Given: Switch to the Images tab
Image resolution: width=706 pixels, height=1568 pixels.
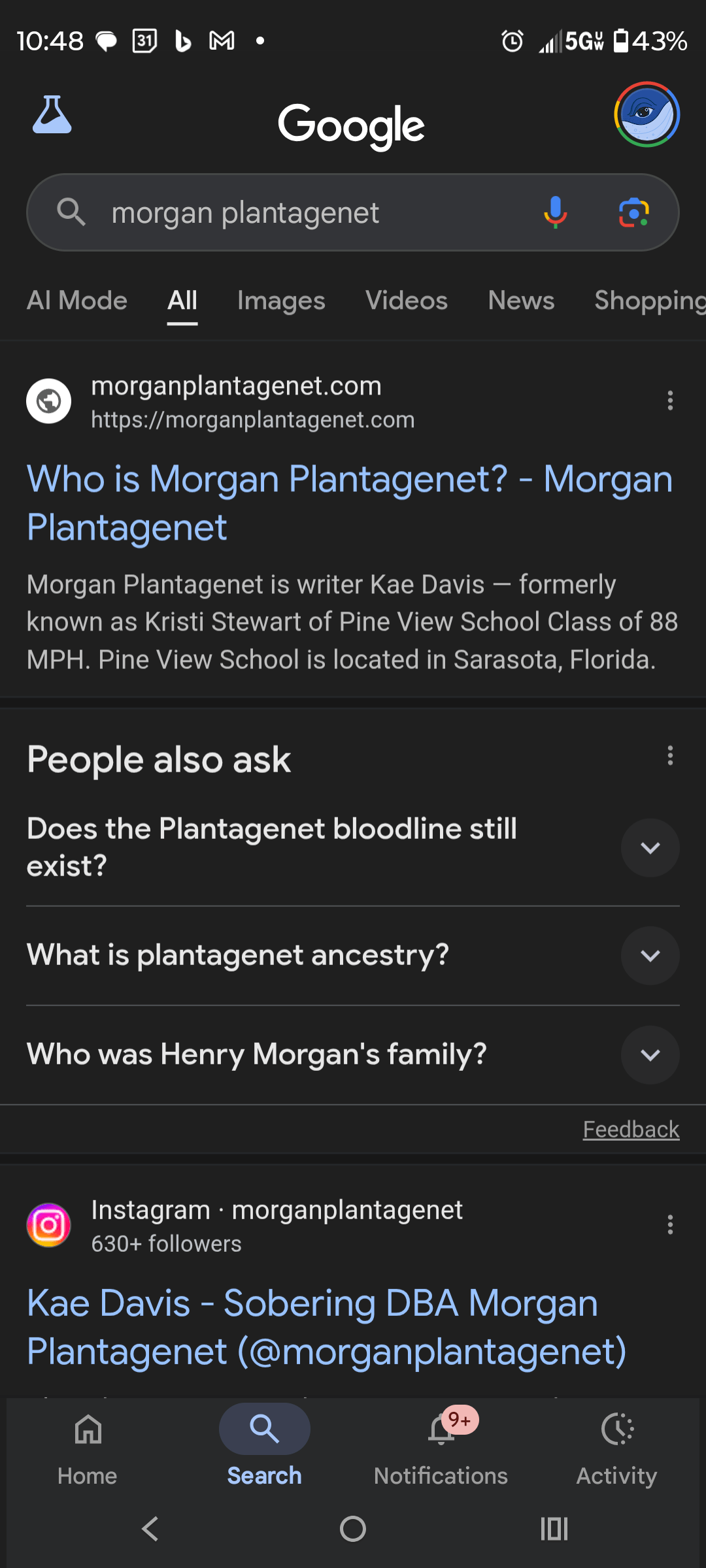Looking at the screenshot, I should [280, 301].
